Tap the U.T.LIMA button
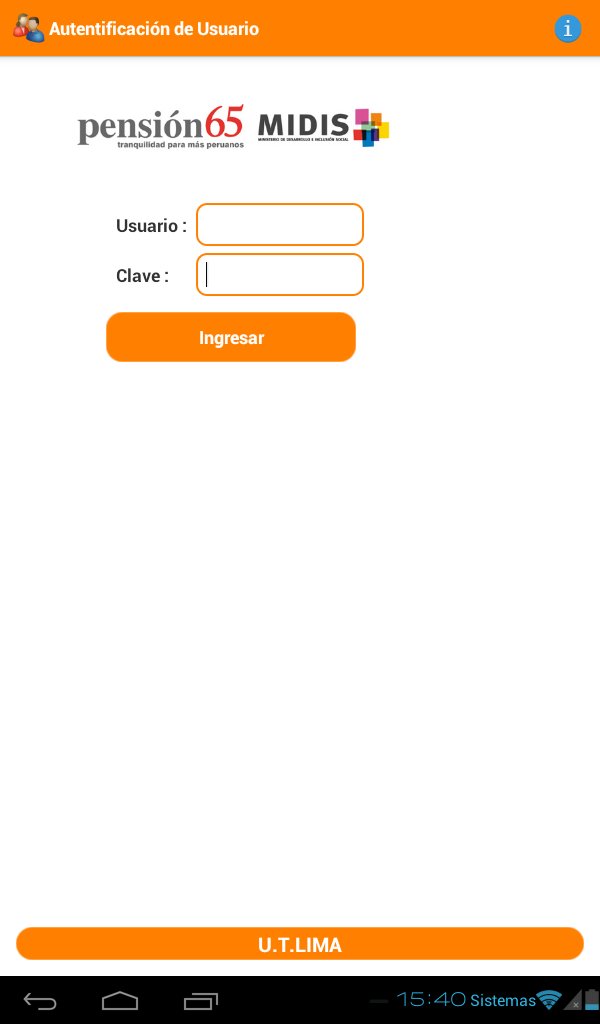Viewport: 600px width, 1024px height. 300,944
